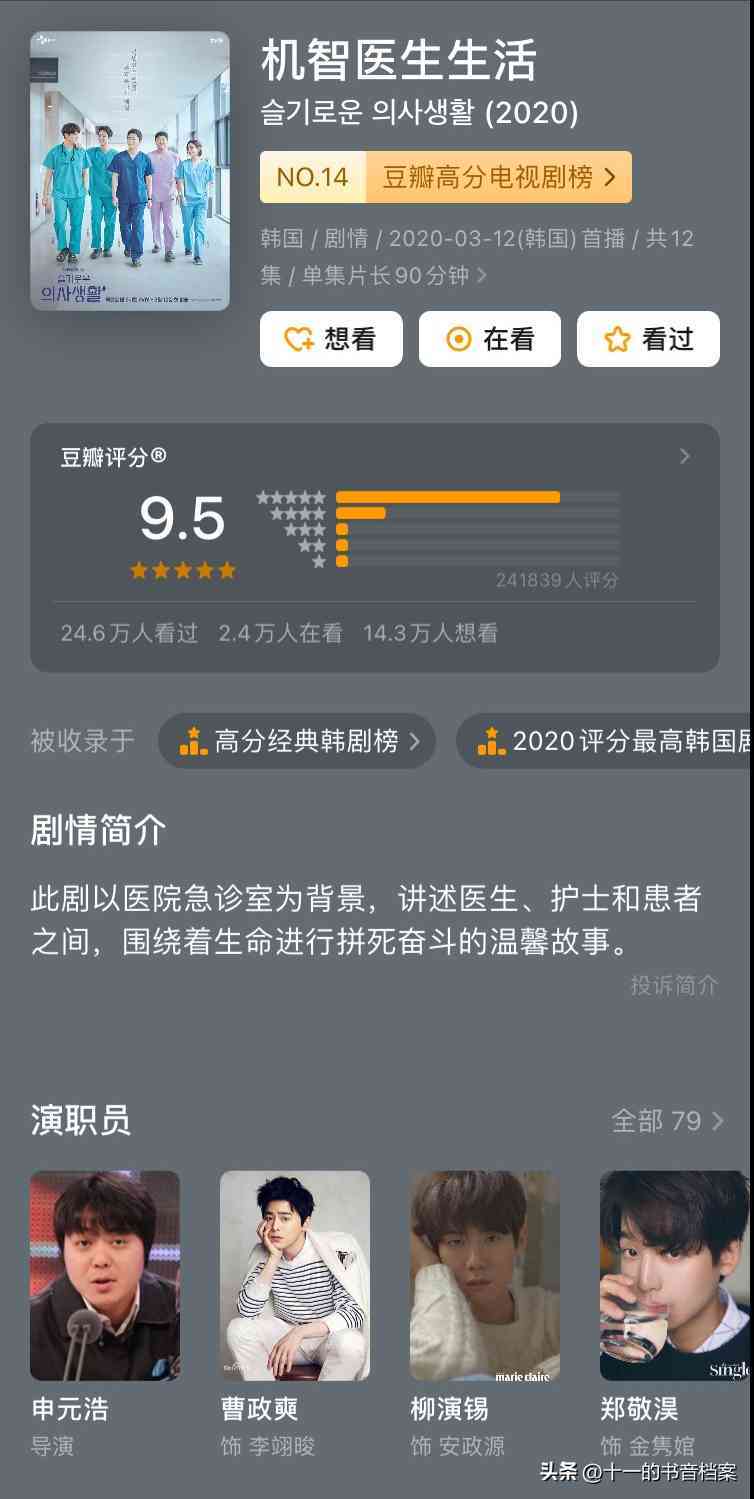
Task: Toggle 看过 watched status
Action: pyautogui.click(x=649, y=339)
